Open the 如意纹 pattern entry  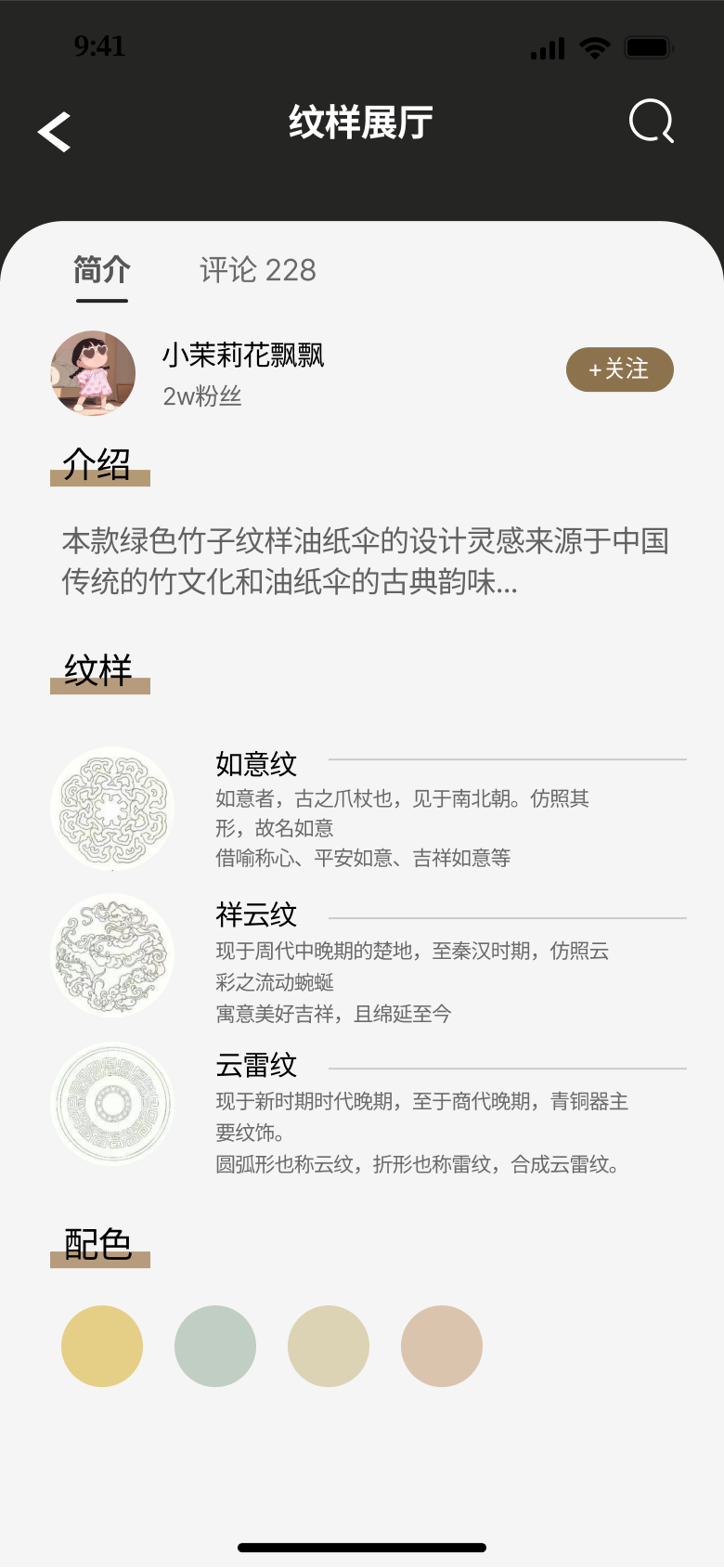(x=256, y=764)
